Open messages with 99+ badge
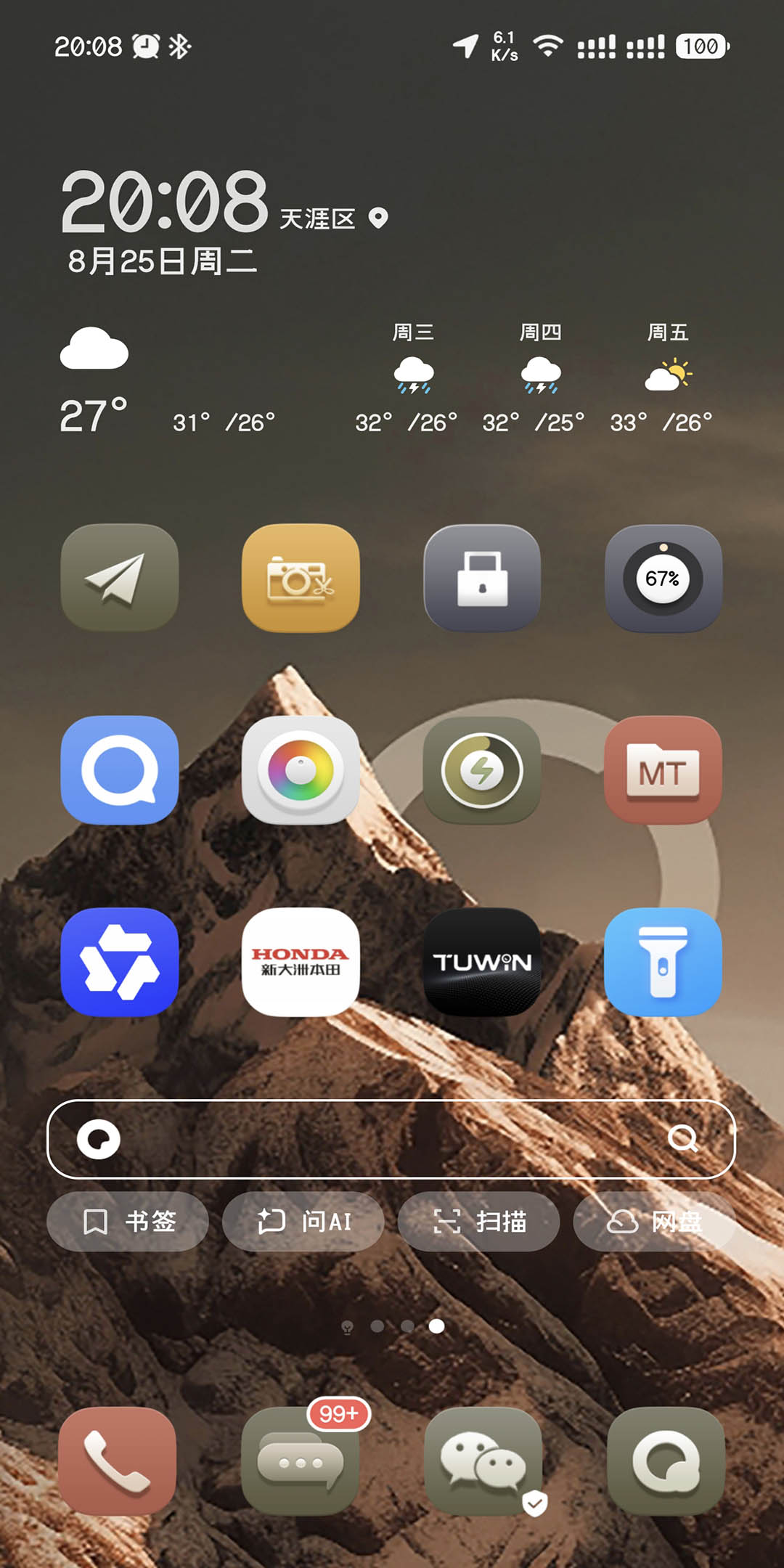 [x=301, y=1461]
